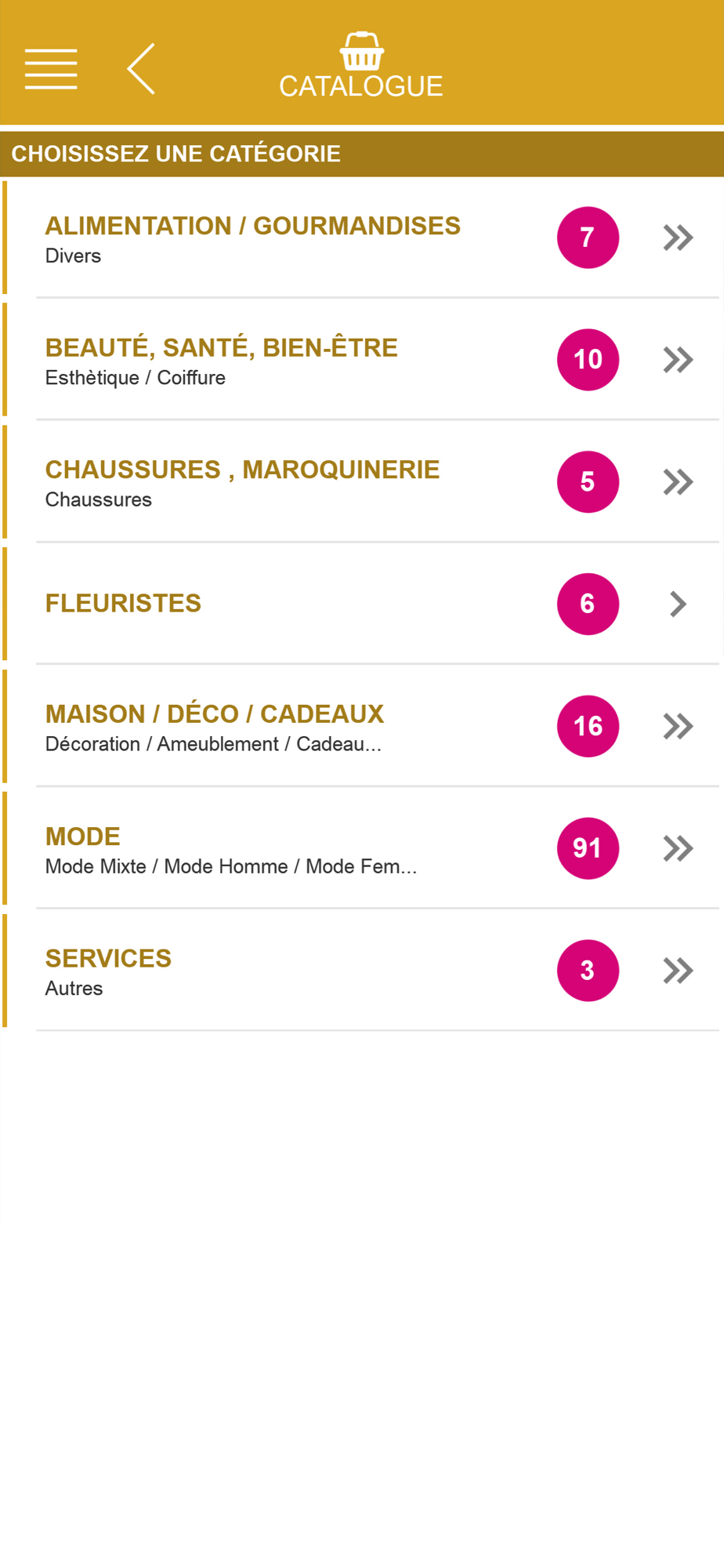Open the Maison / Déco / Cadeaux category
Viewport: 724px width, 1568px height.
362,726
